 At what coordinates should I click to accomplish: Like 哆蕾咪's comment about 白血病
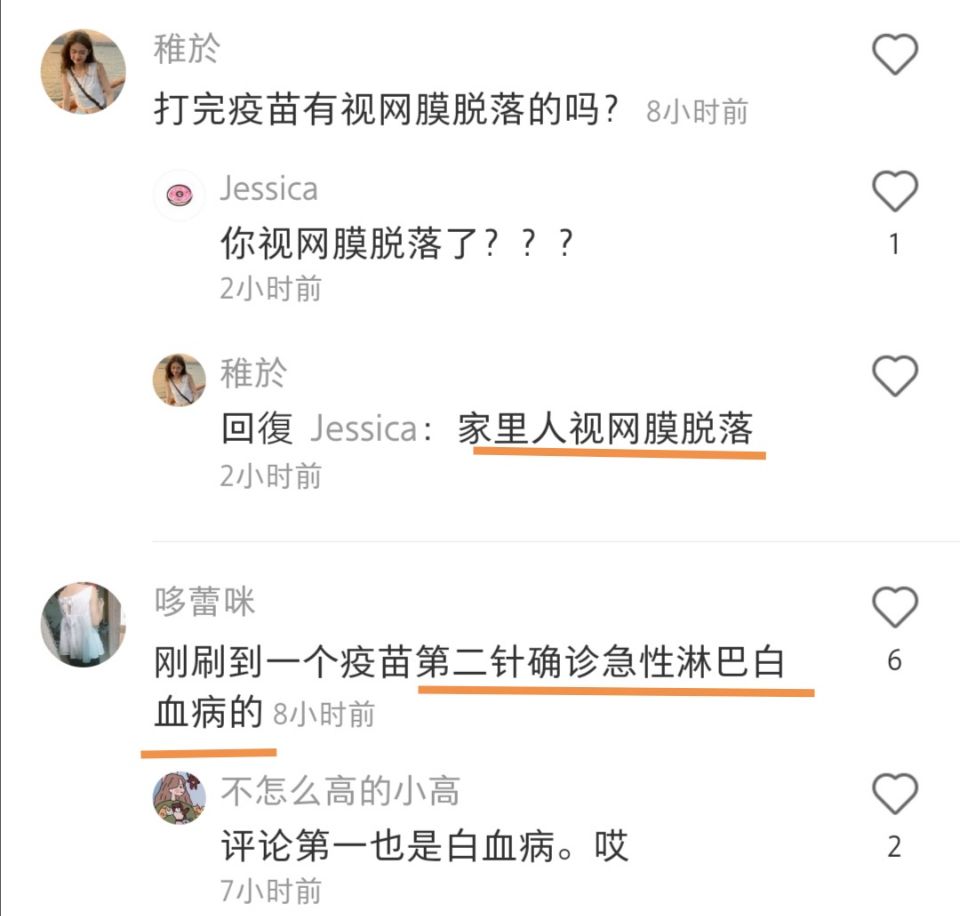coord(895,606)
